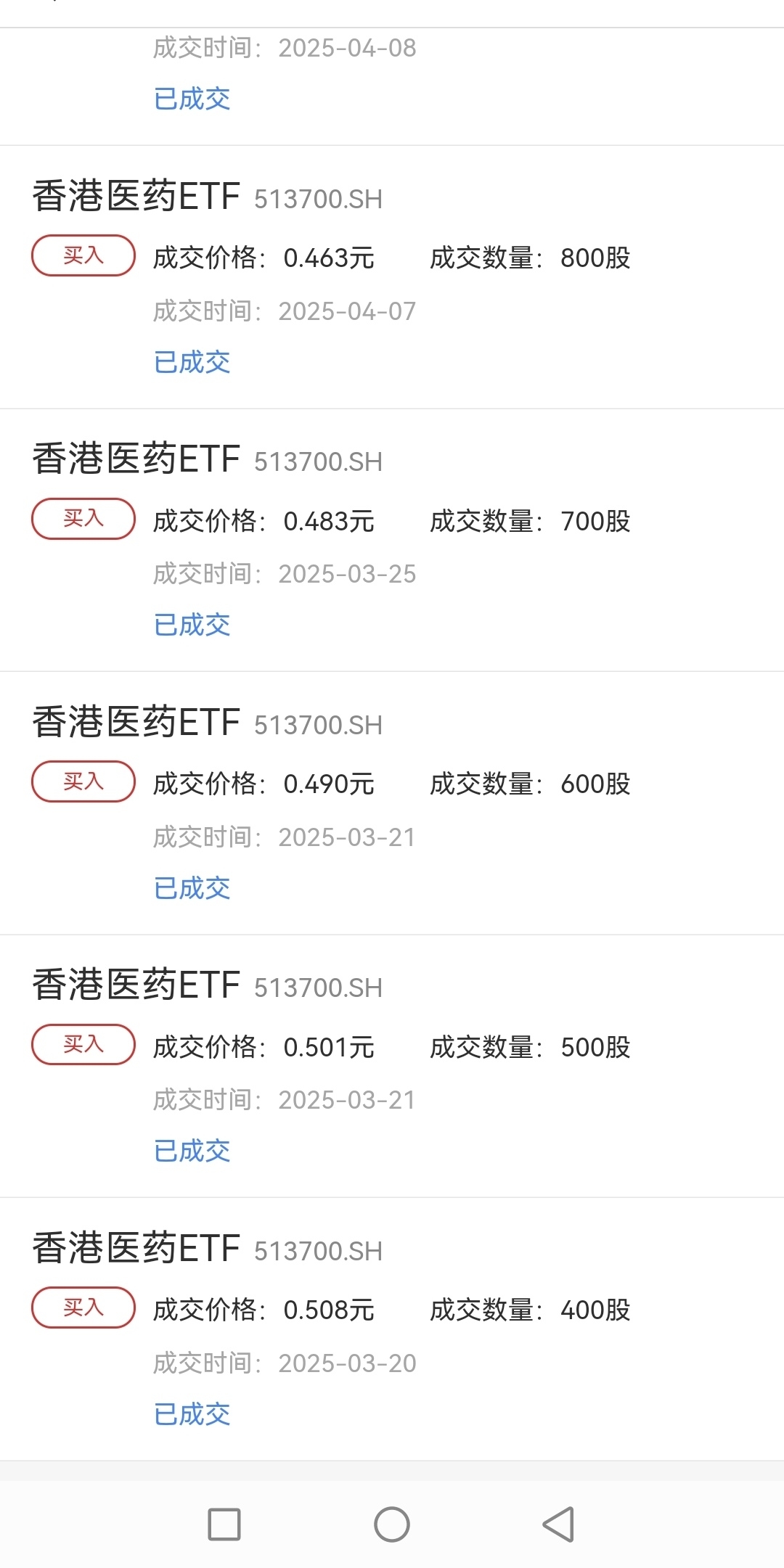The height and width of the screenshot is (1568, 784).
Task: Tap the system back button
Action: point(559,1524)
